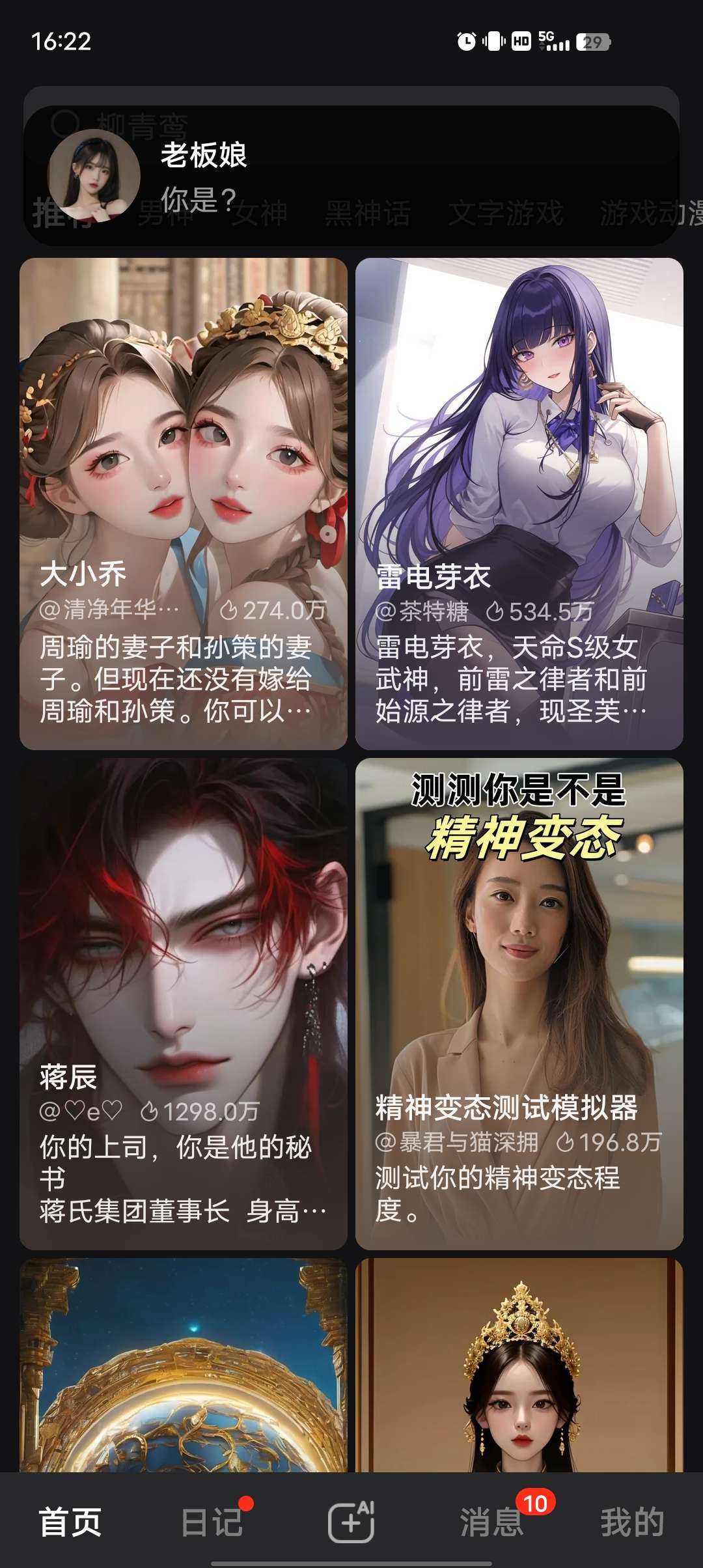This screenshot has width=703, height=1568.
Task: Go to the 我的 tab
Action: pos(631,1522)
